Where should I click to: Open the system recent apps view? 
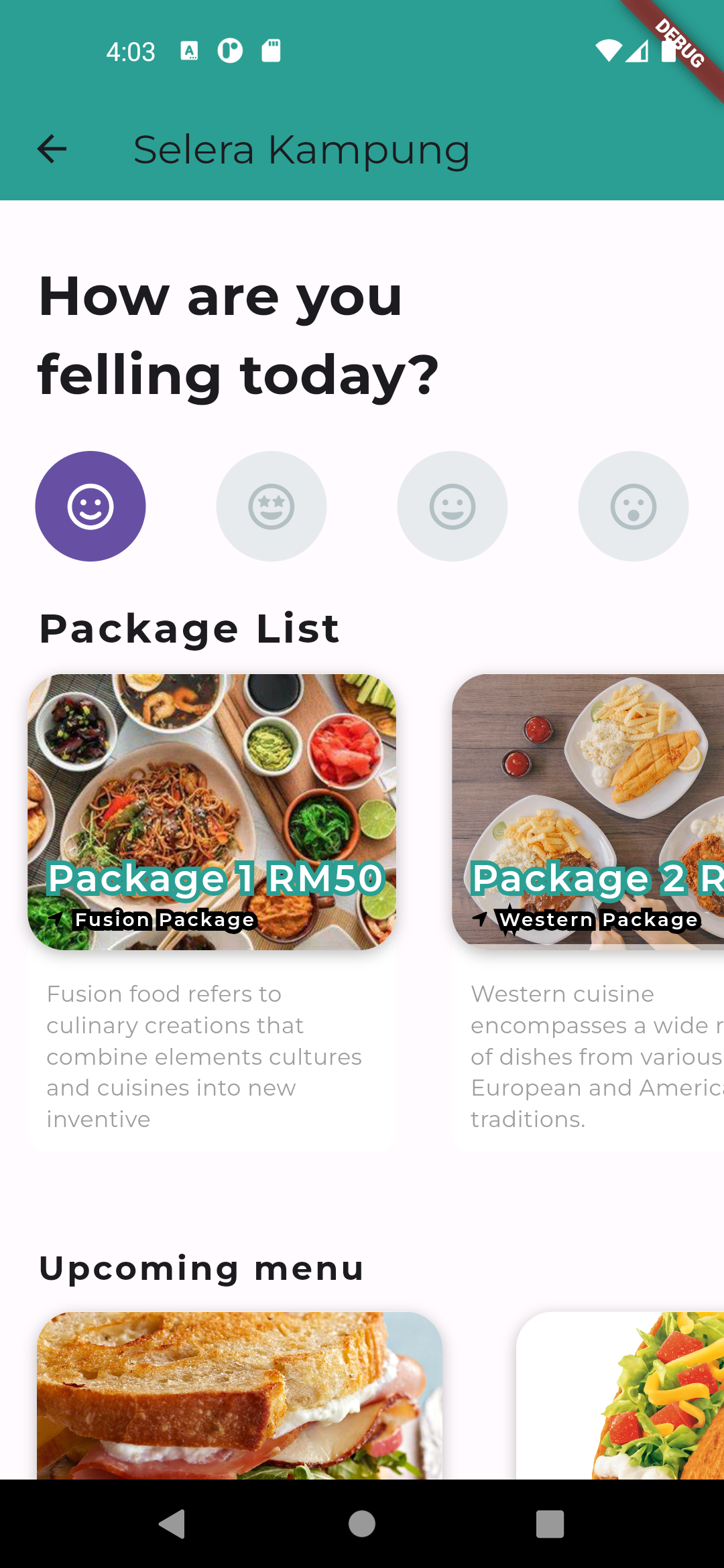tap(550, 1524)
